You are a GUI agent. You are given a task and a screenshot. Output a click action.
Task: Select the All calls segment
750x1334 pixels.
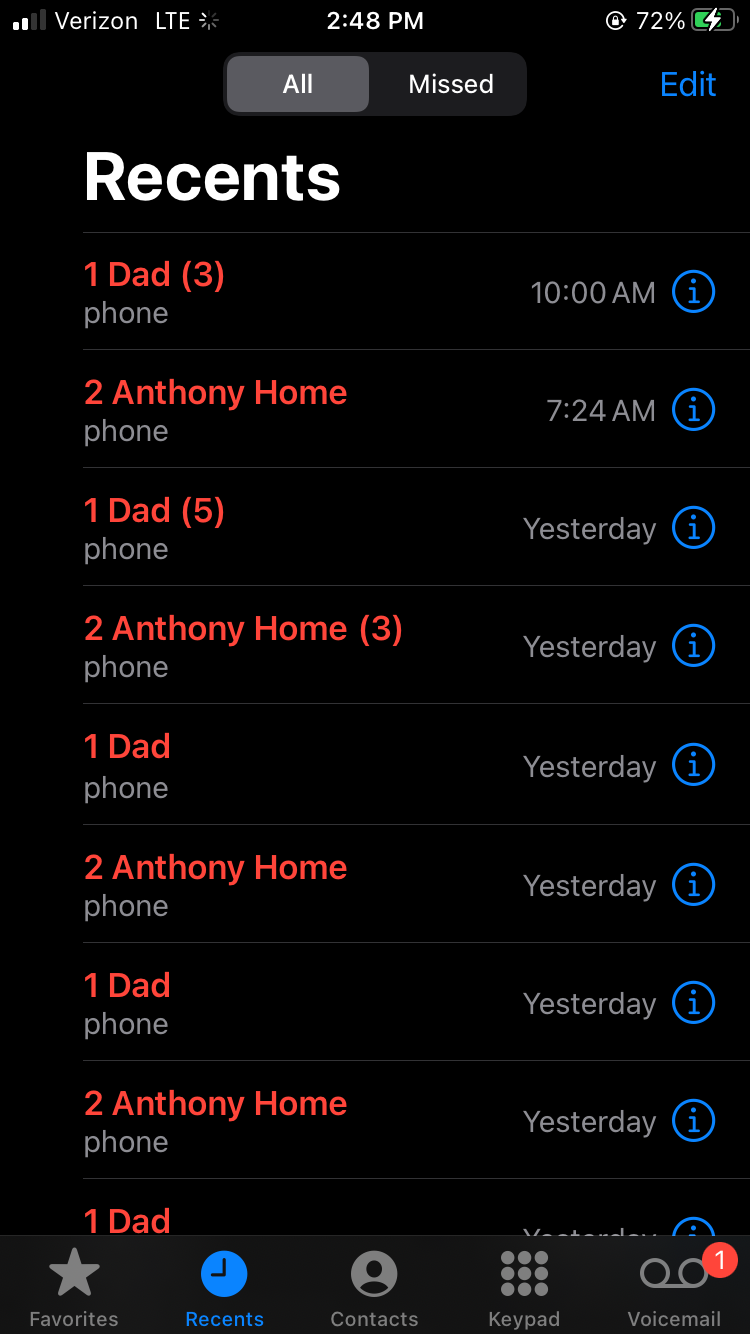pyautogui.click(x=298, y=84)
